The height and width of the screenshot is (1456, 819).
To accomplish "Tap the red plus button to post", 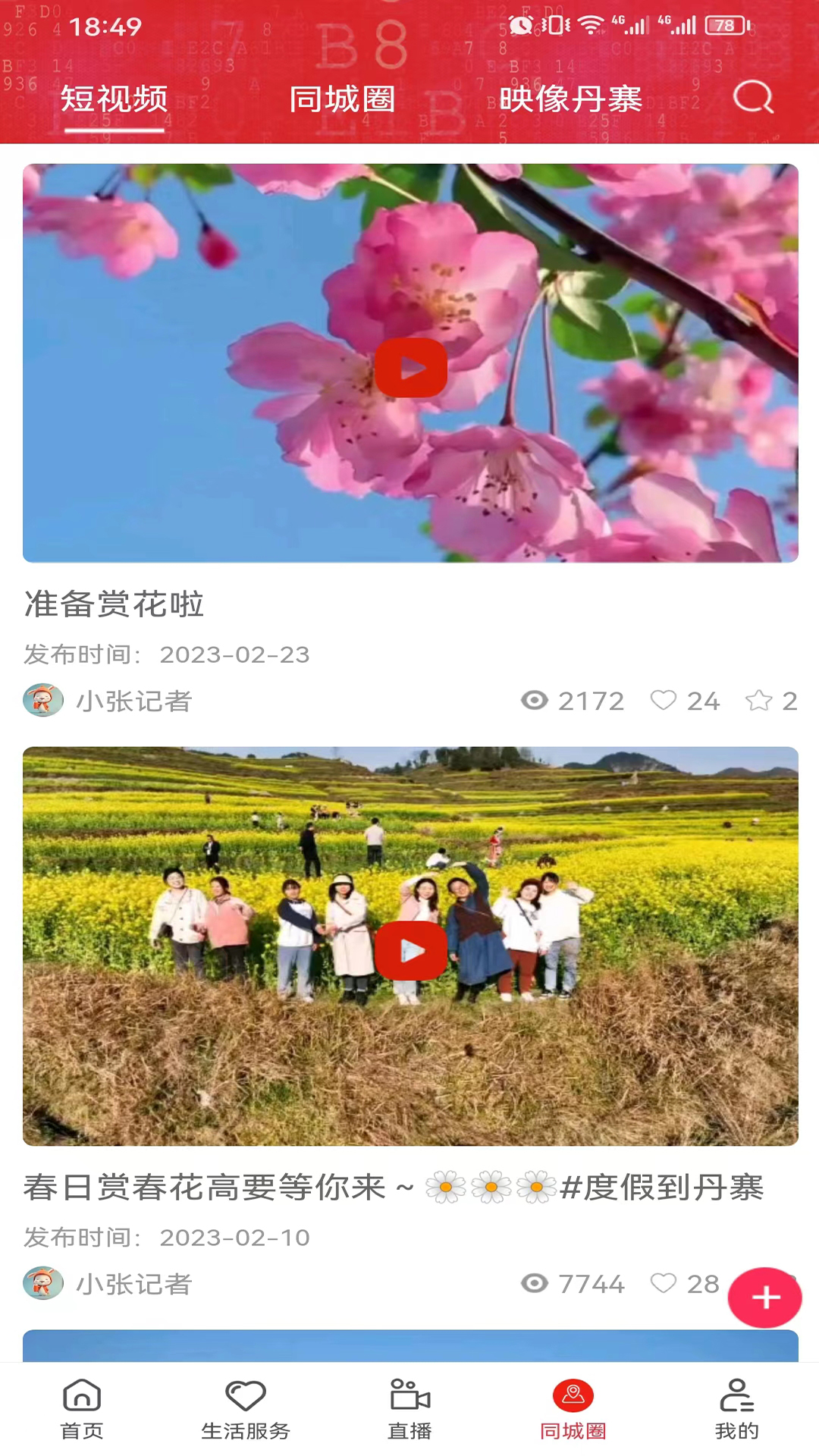I will (x=764, y=1298).
